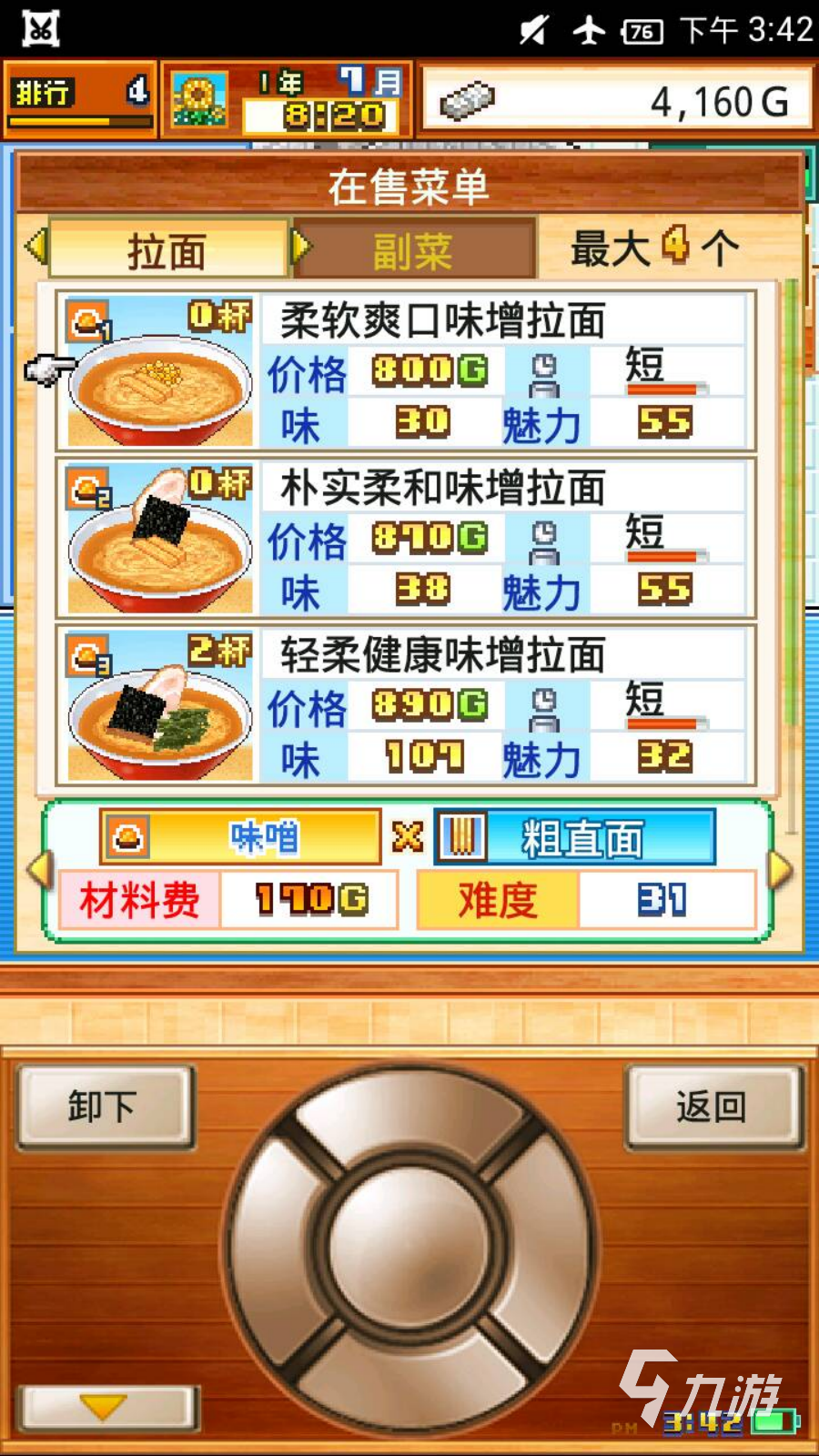This screenshot has width=819, height=1456.
Task: Tap the left arrow beside 拉面 tab
Action: click(35, 246)
